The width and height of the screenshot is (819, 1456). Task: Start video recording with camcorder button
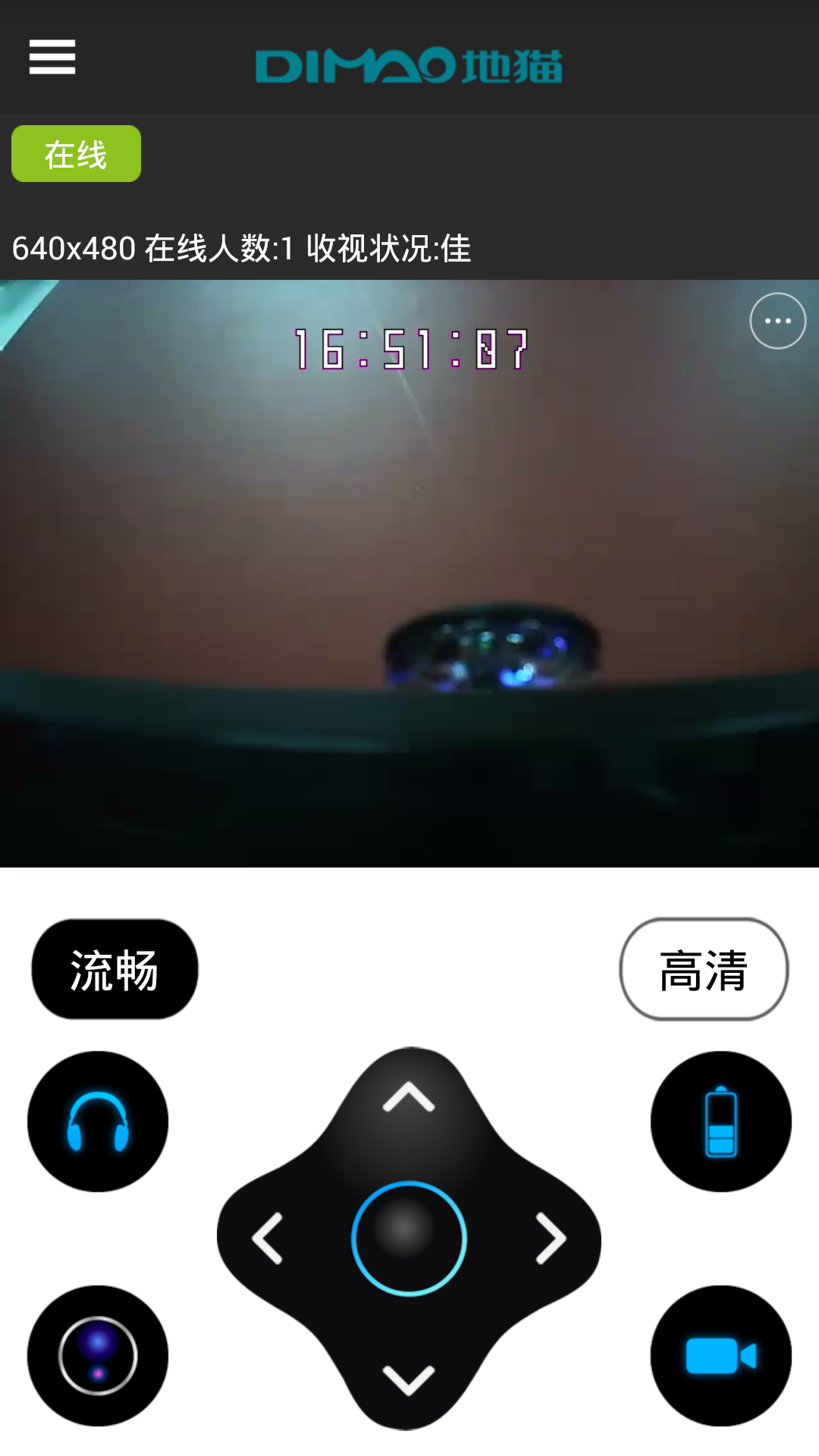[x=720, y=1355]
